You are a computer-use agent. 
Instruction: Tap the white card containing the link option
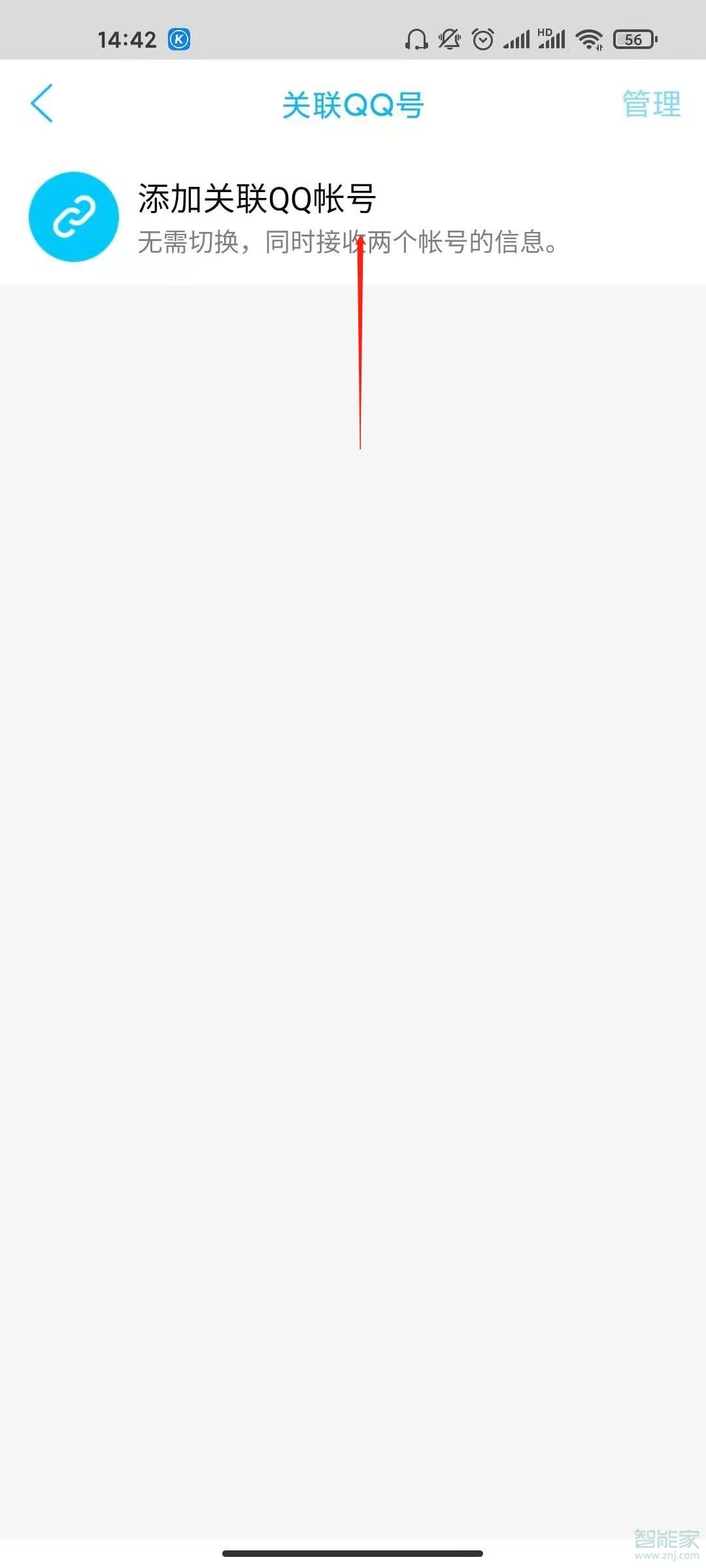(353, 218)
